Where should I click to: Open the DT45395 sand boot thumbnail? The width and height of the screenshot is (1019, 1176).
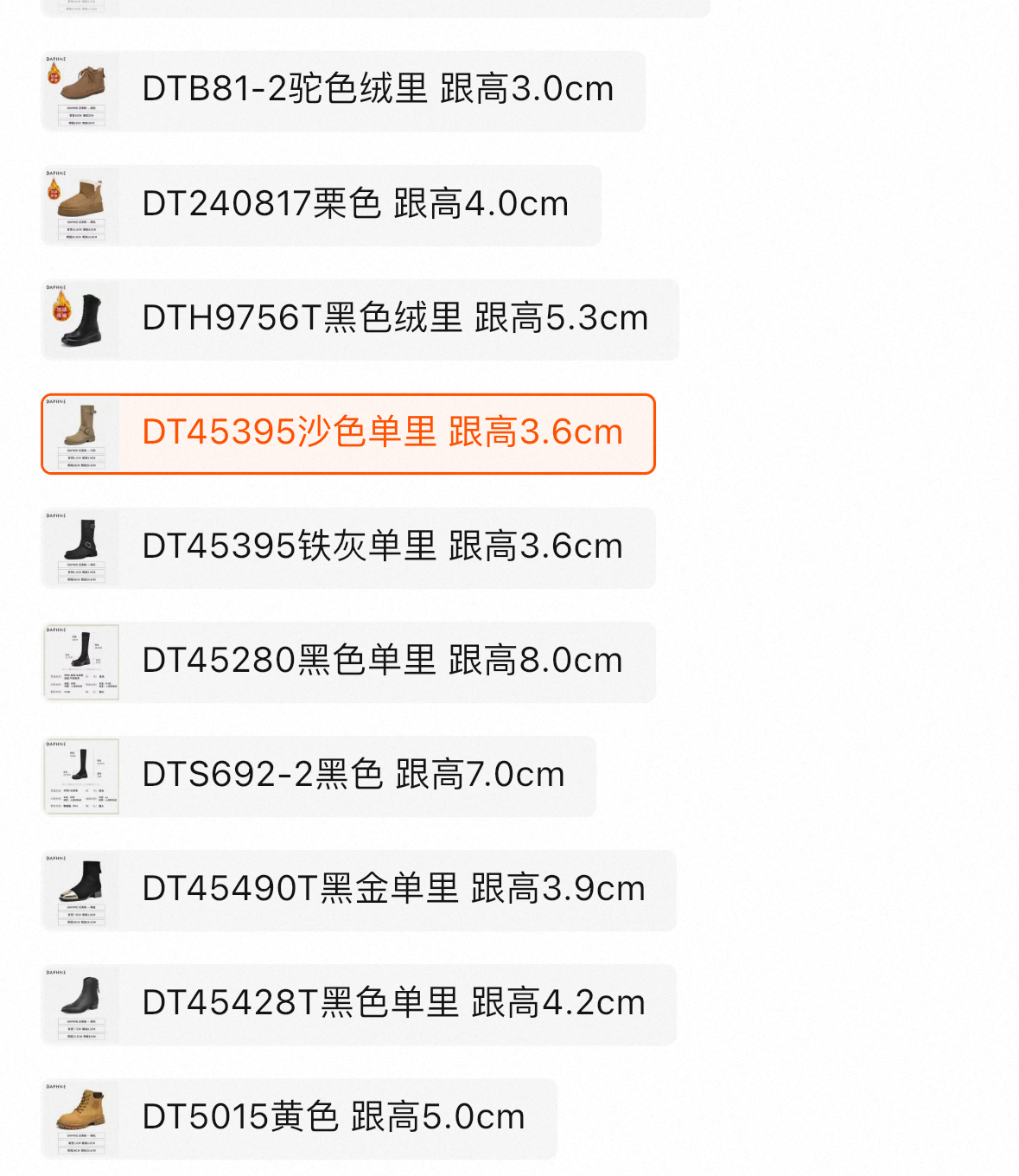pos(82,433)
